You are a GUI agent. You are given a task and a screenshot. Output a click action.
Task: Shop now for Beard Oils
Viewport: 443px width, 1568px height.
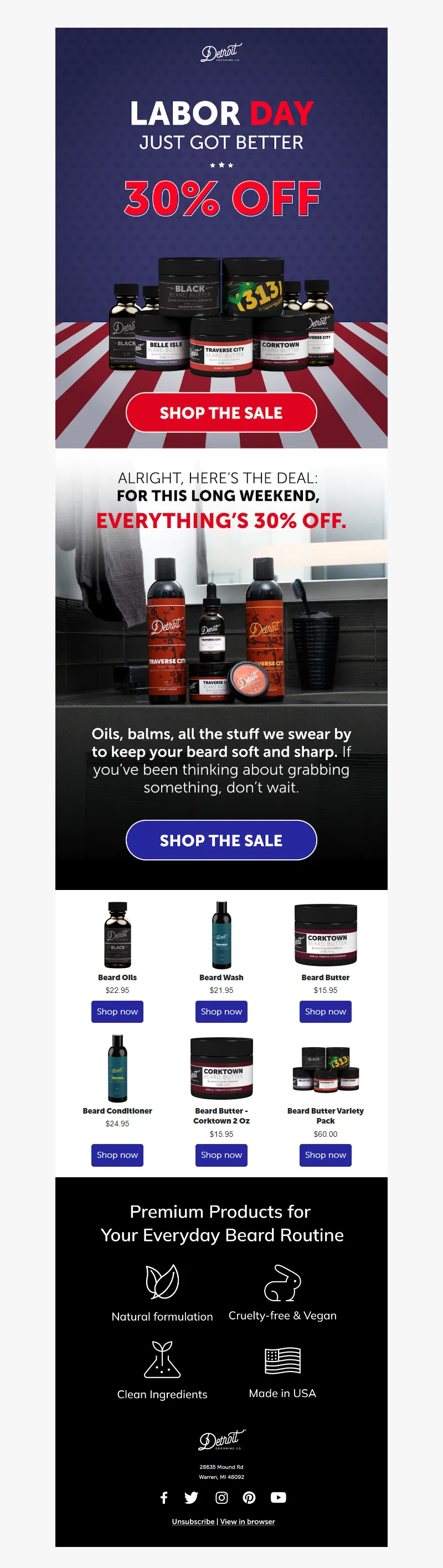117,1012
